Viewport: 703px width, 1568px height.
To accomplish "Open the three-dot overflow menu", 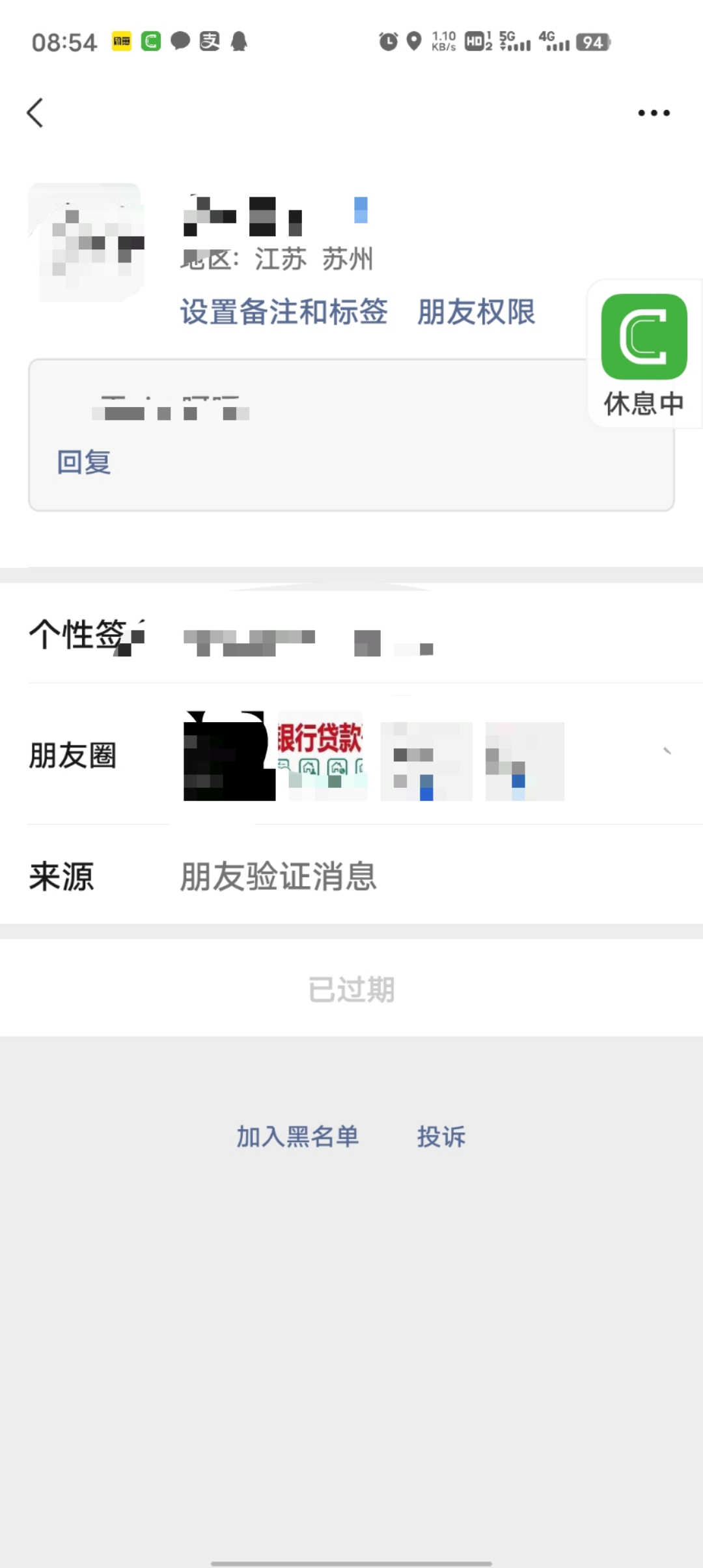I will (x=653, y=113).
